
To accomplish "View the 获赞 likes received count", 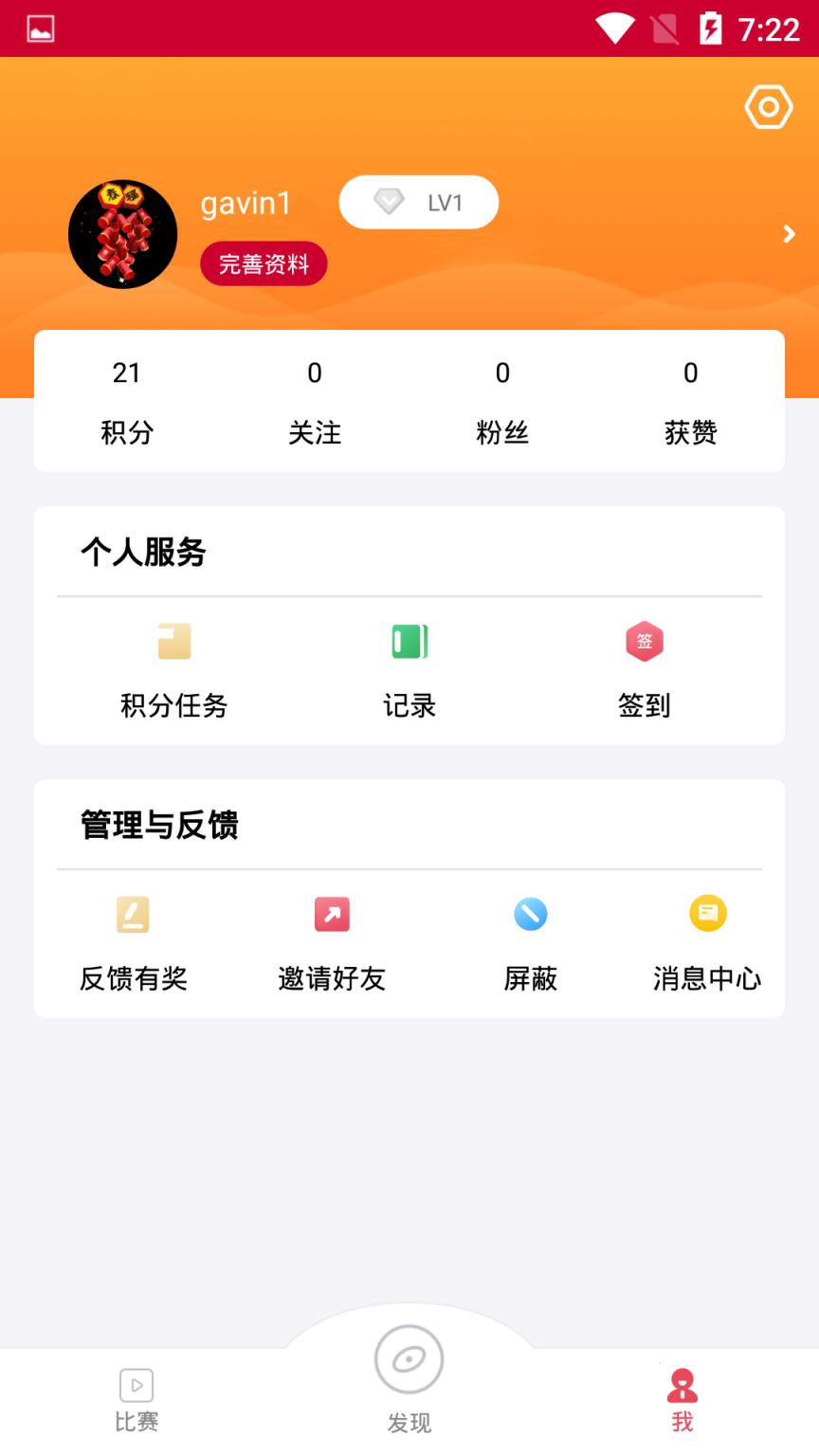I will click(x=690, y=401).
